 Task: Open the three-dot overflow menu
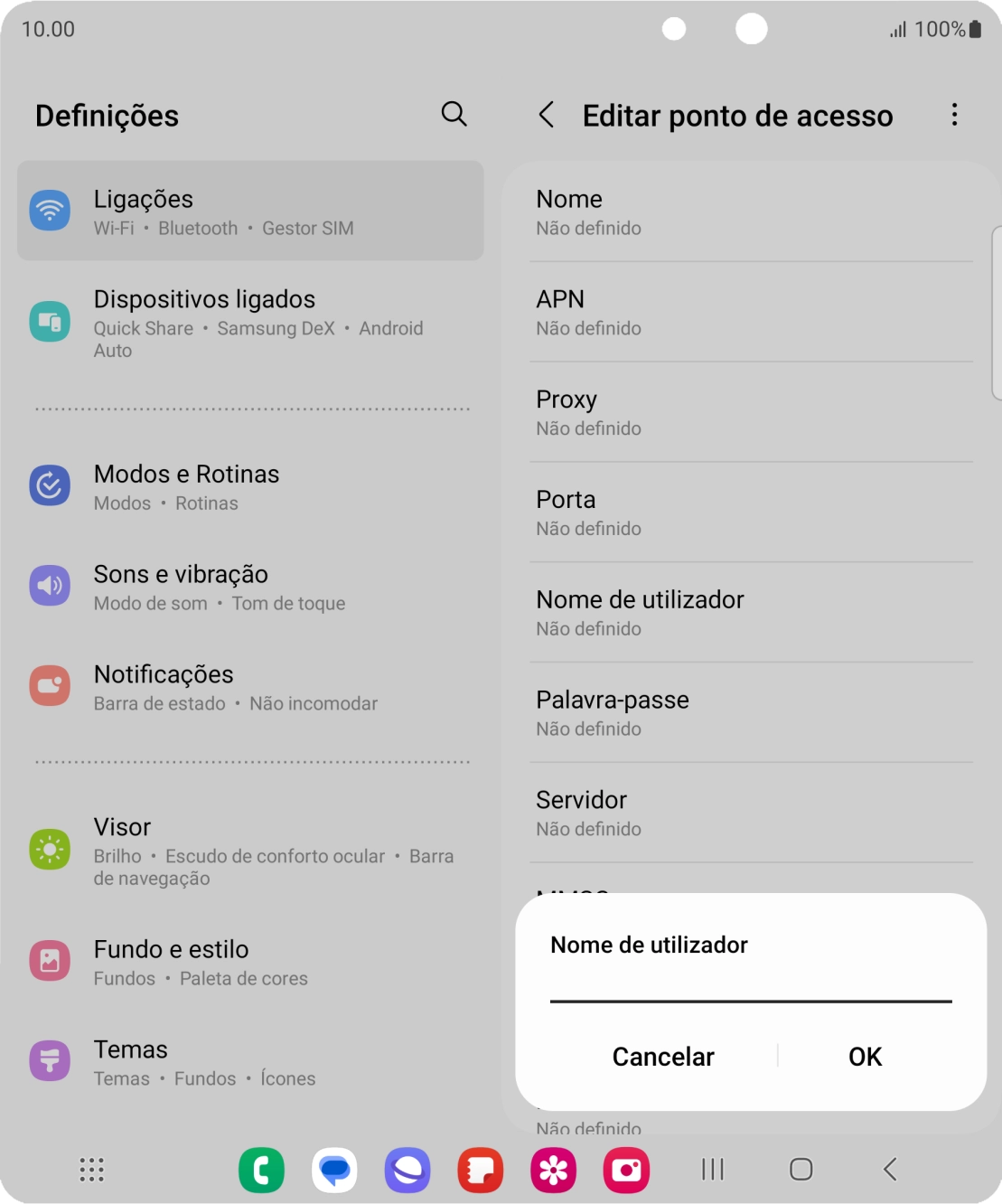pos(954,115)
